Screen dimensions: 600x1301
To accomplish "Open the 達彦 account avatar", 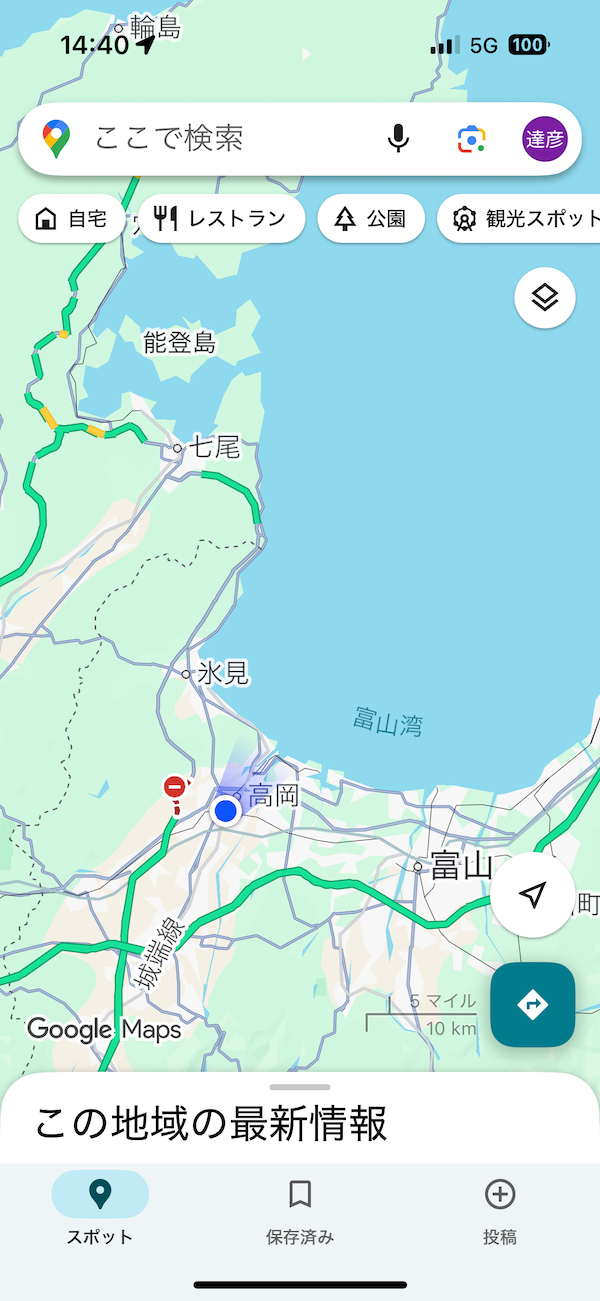I will click(x=545, y=139).
